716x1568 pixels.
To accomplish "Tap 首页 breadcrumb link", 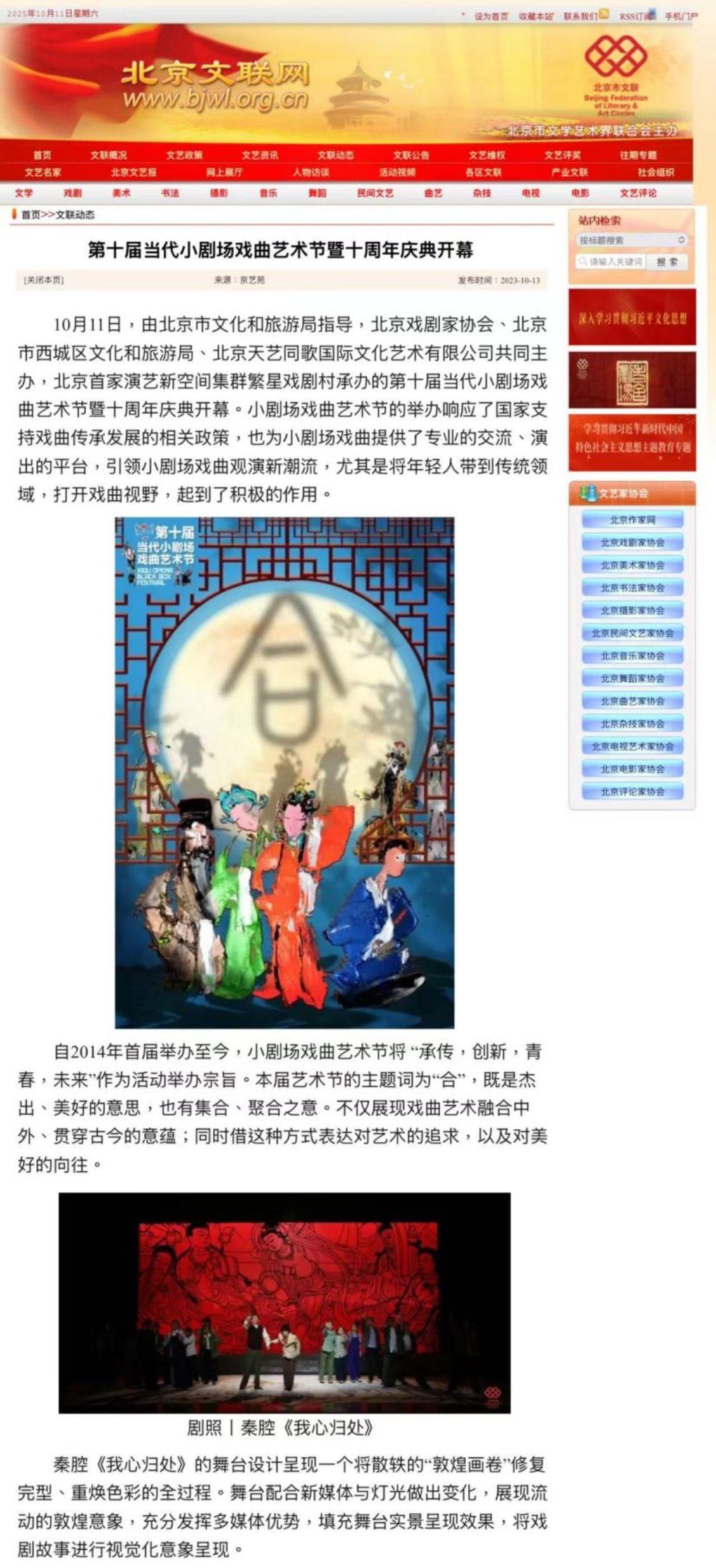I will 30,215.
